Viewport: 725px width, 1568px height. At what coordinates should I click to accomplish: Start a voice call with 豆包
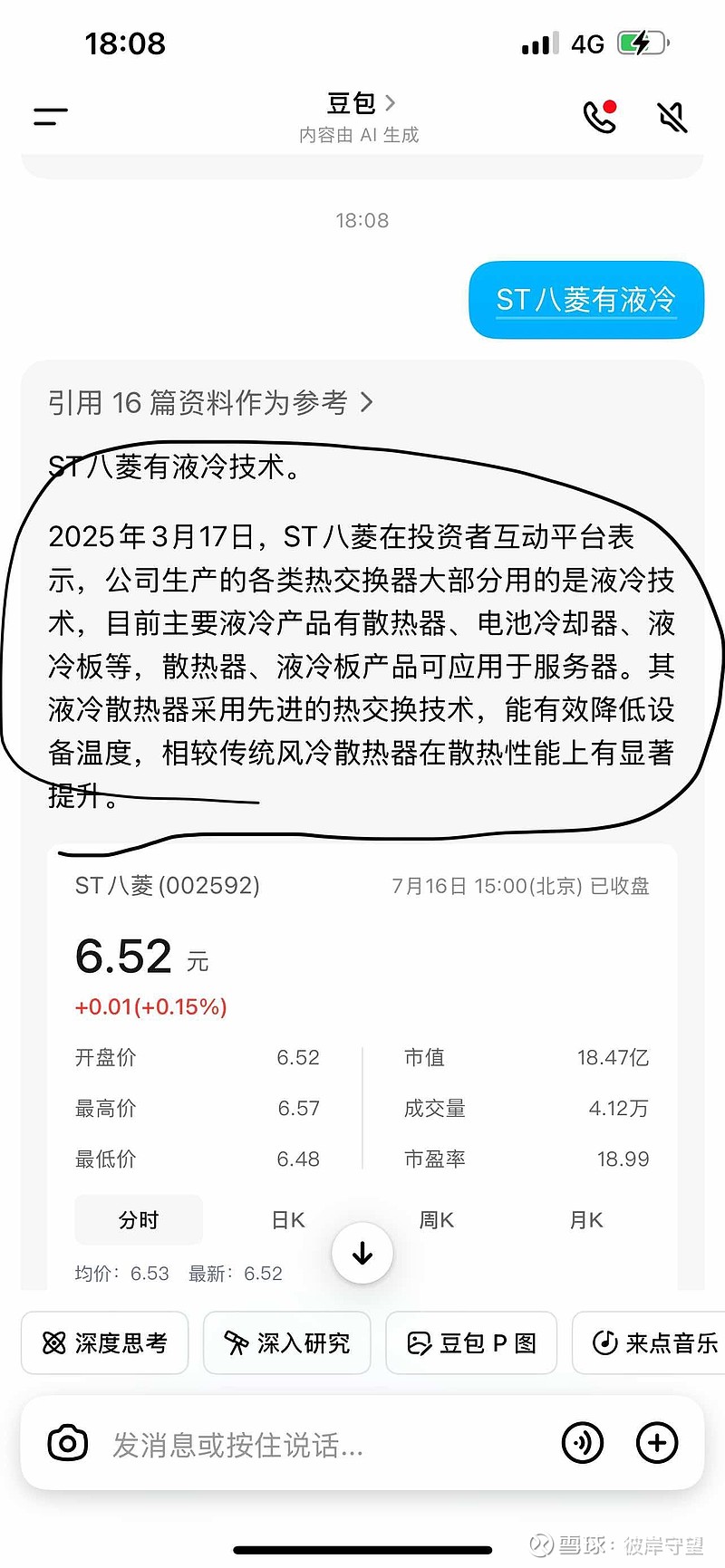point(600,117)
